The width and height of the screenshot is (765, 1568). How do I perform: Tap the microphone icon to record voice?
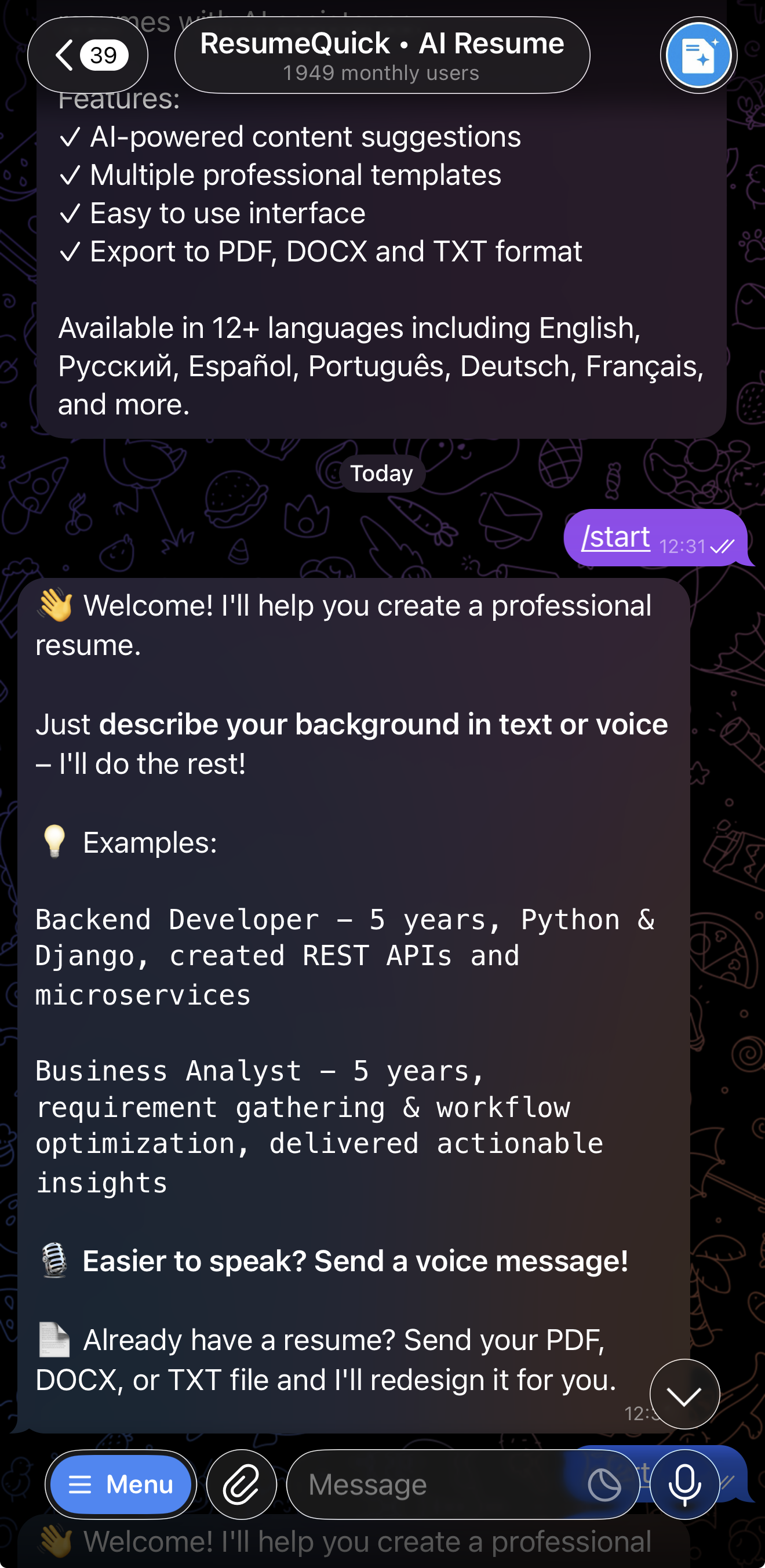(684, 1484)
